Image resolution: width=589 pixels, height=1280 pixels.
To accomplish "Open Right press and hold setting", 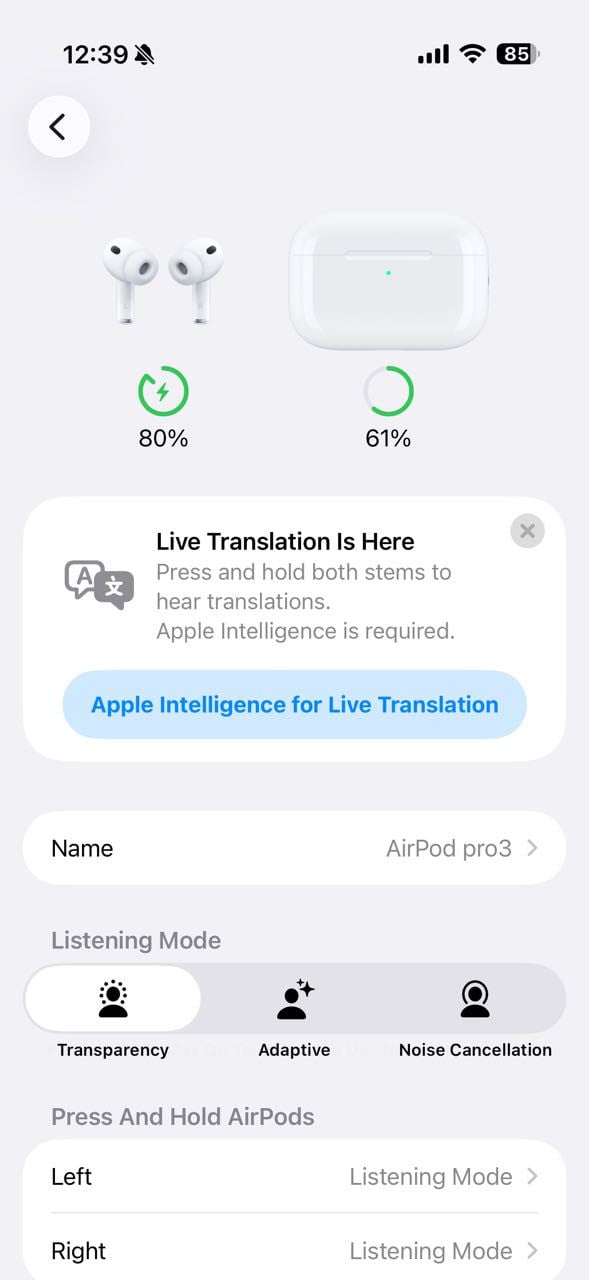I will pos(294,1250).
